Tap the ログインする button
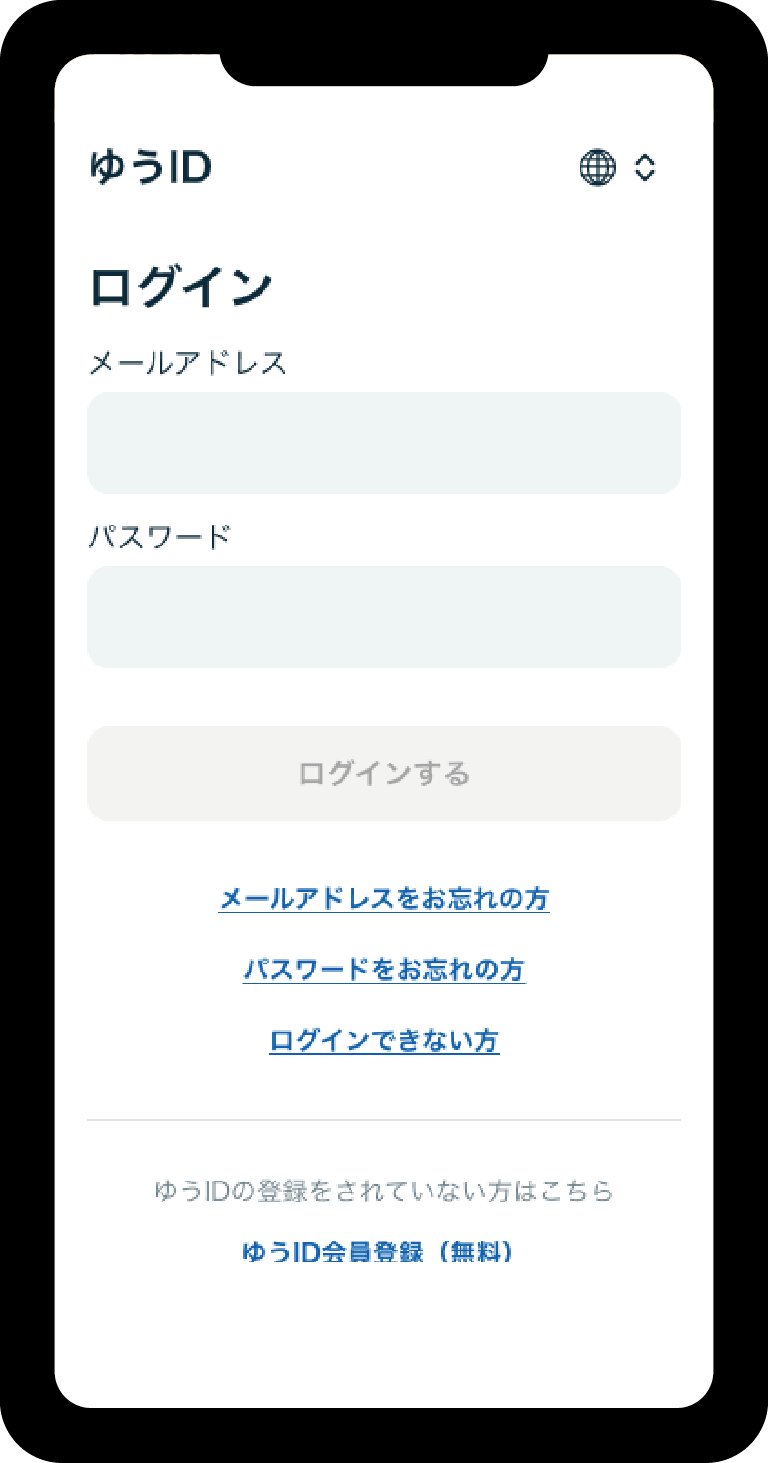768x1463 pixels. click(x=384, y=773)
